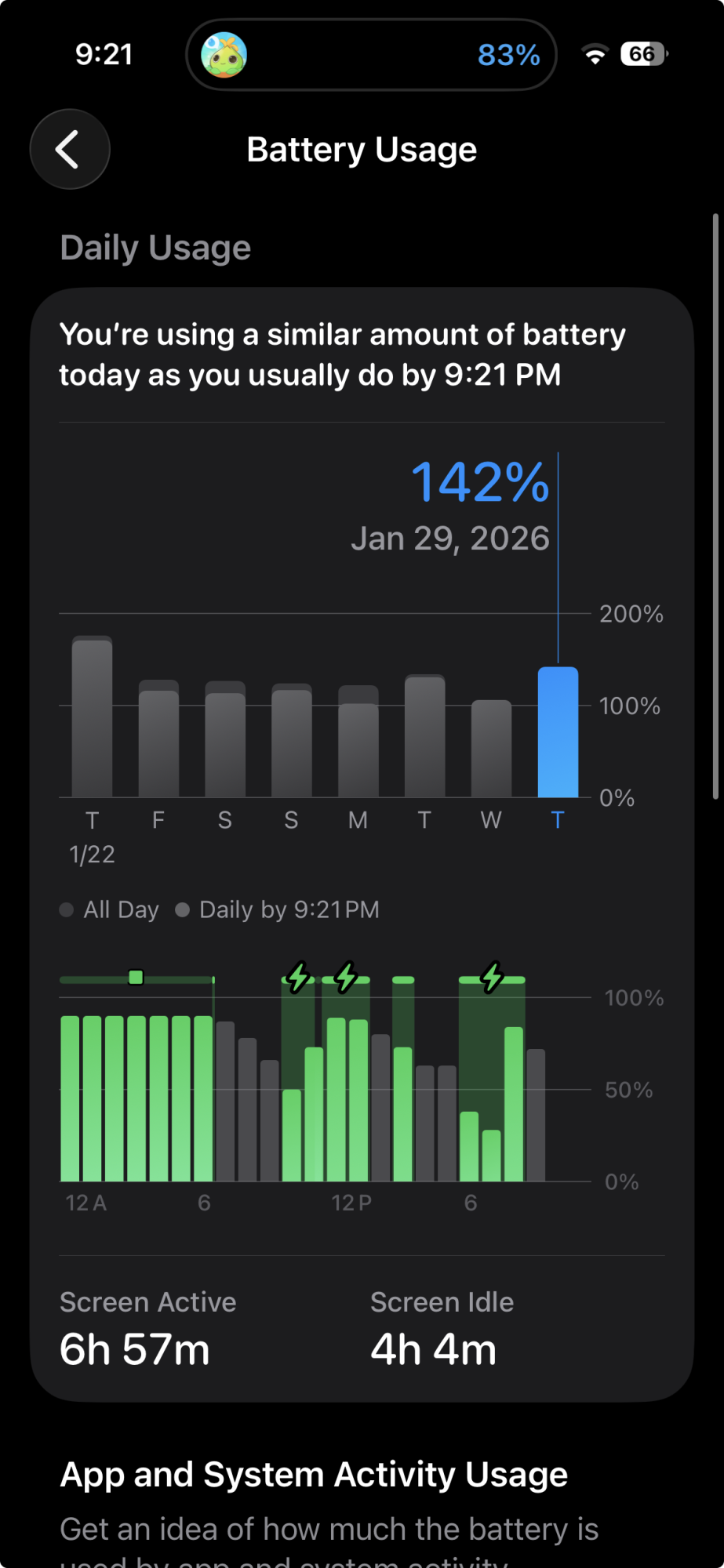Go back from Battery Usage
724x1568 pixels.
coord(69,149)
